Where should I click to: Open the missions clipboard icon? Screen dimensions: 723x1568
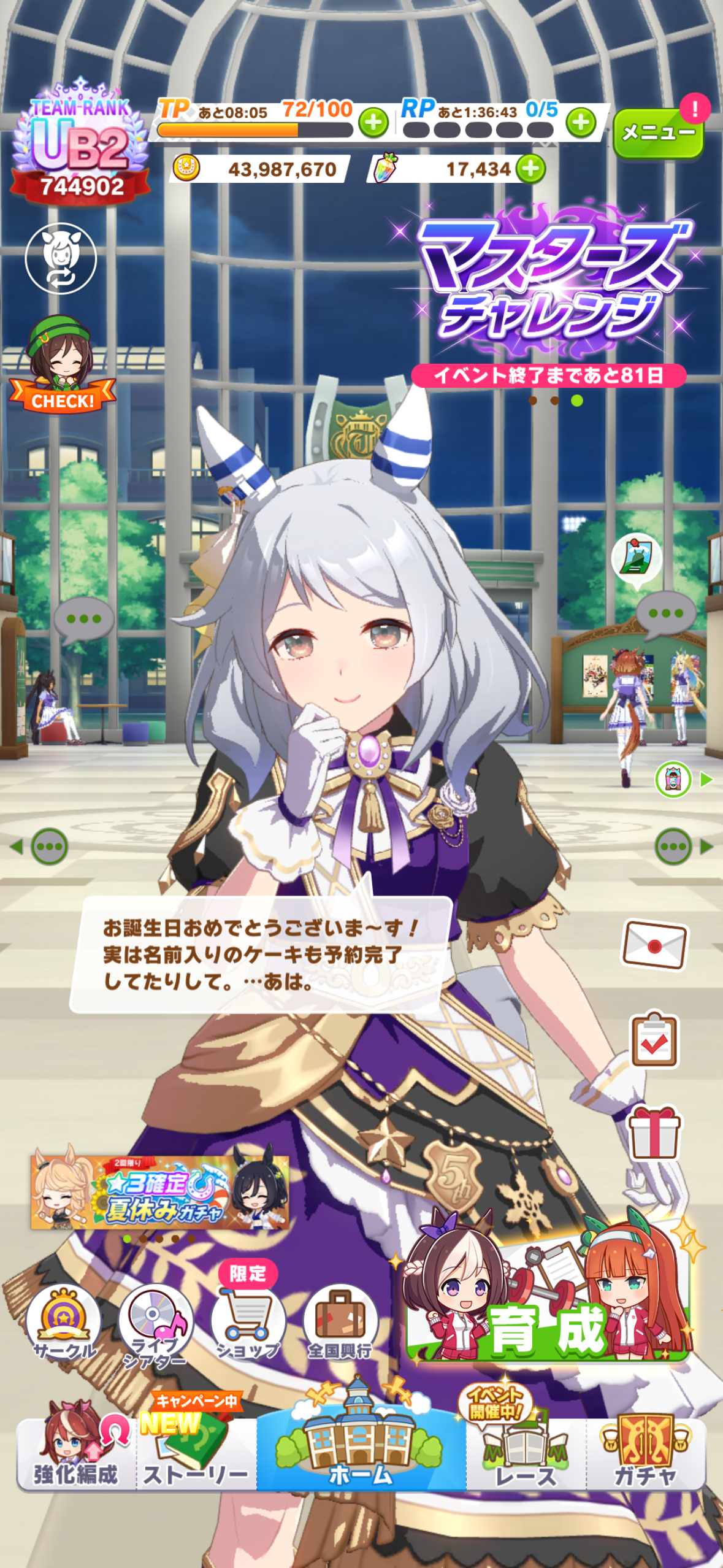(655, 1040)
